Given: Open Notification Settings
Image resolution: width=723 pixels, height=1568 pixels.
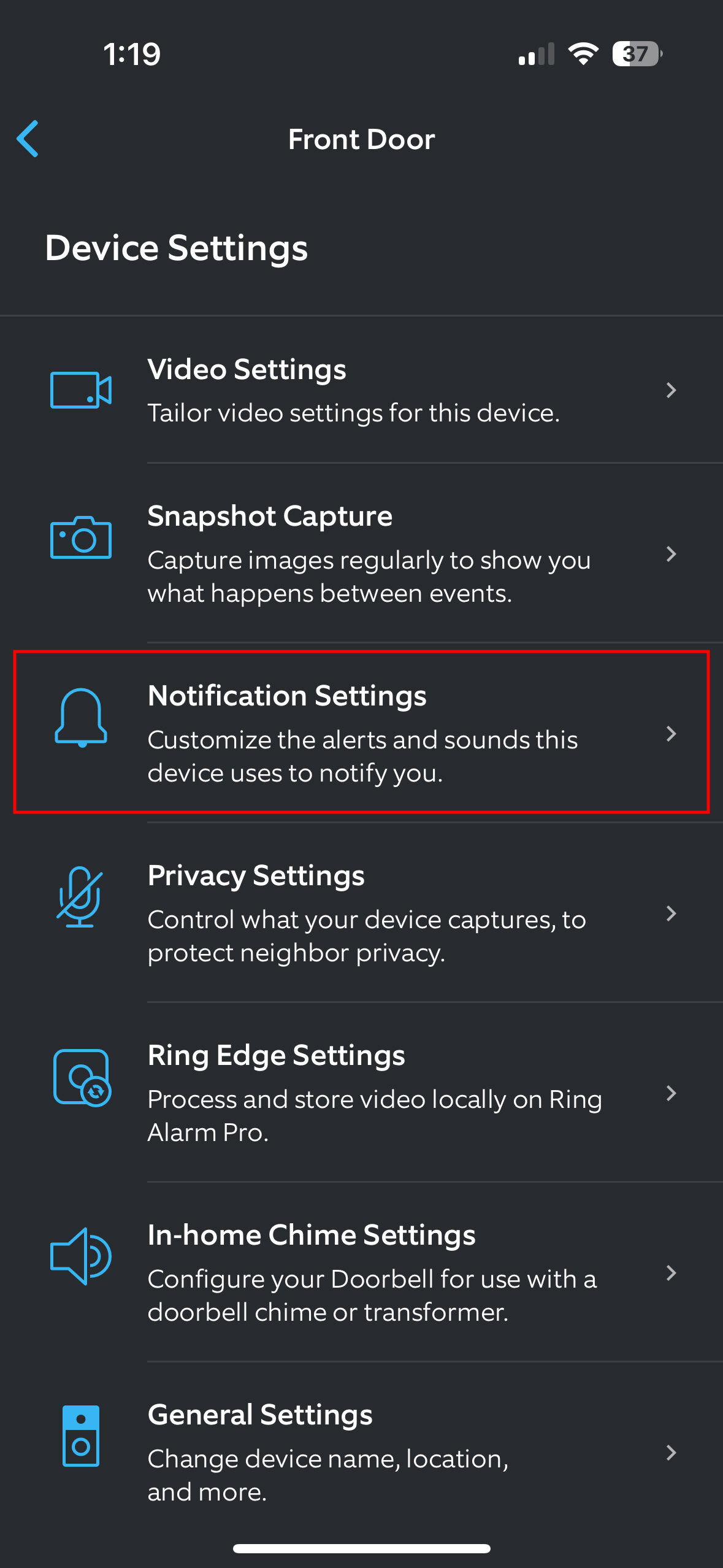Looking at the screenshot, I should [x=361, y=732].
